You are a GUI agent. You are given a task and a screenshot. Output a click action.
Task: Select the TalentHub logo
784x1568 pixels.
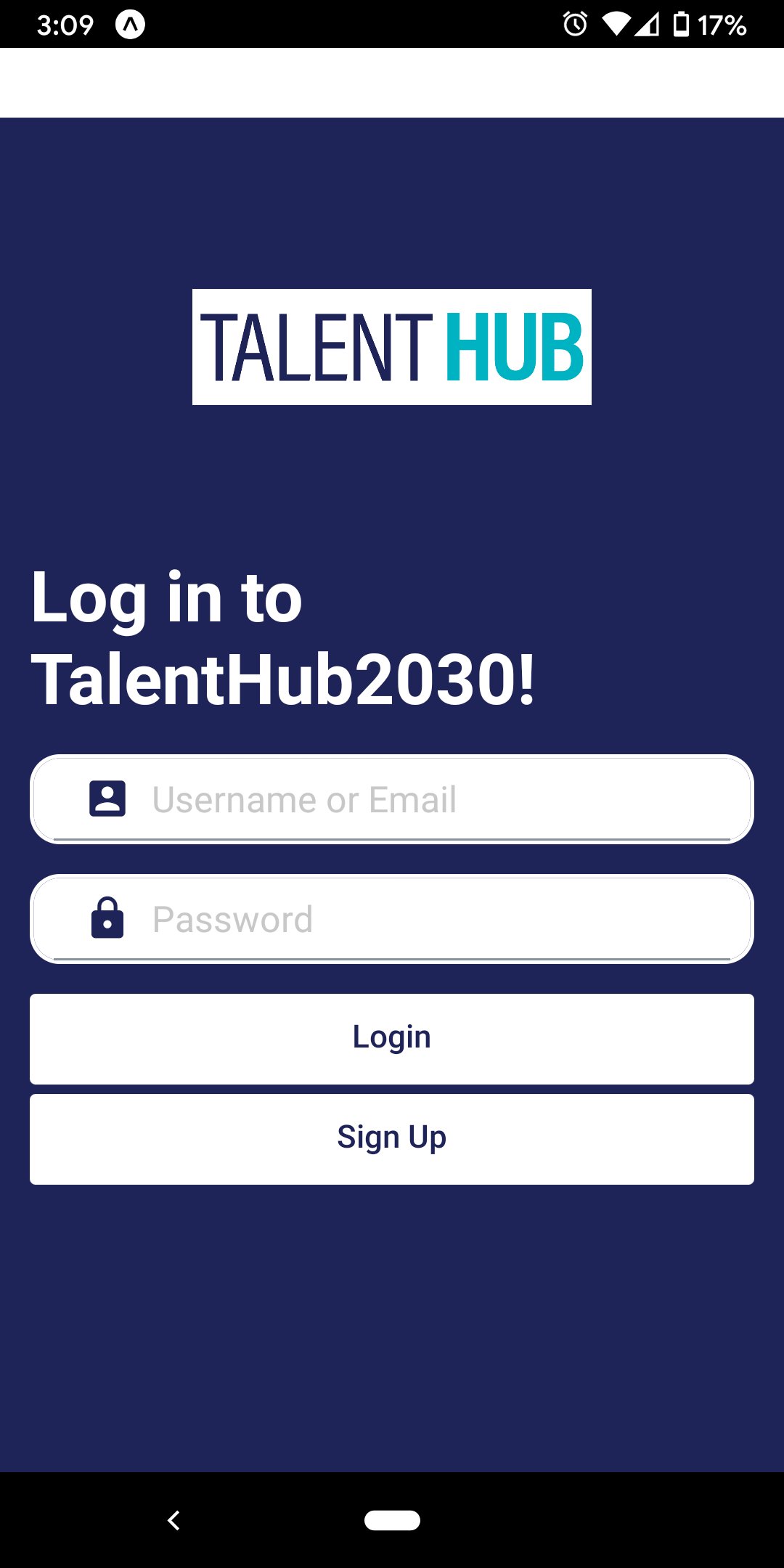point(392,347)
